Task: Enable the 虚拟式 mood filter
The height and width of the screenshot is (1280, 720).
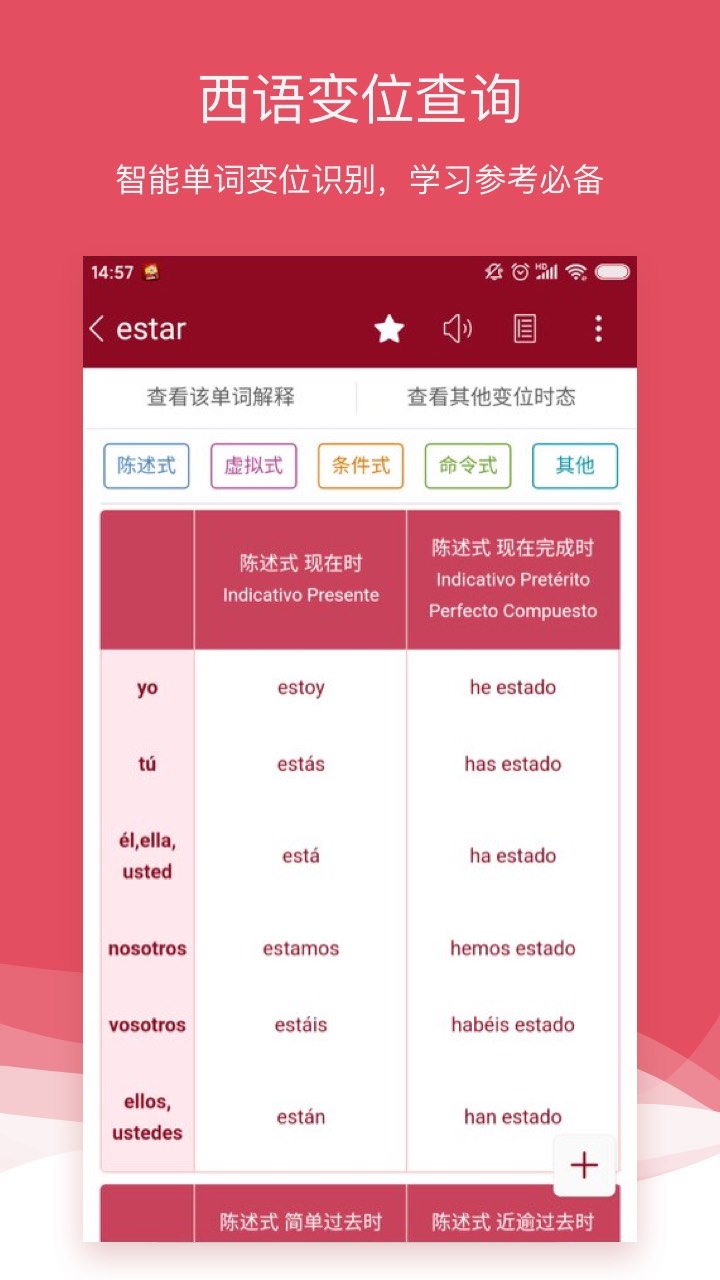Action: point(253,465)
